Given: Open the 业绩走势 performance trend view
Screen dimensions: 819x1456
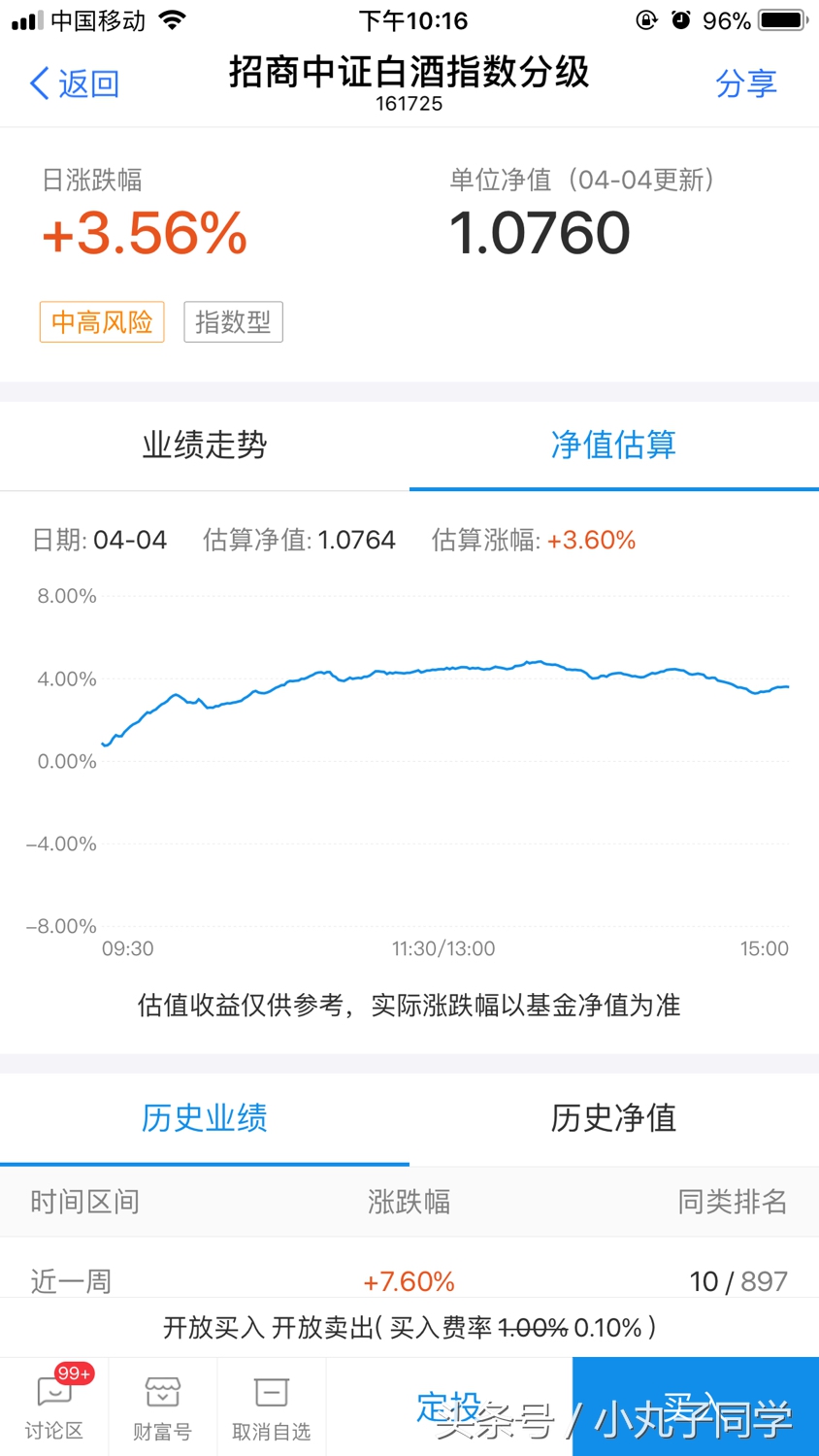Looking at the screenshot, I should (204, 445).
